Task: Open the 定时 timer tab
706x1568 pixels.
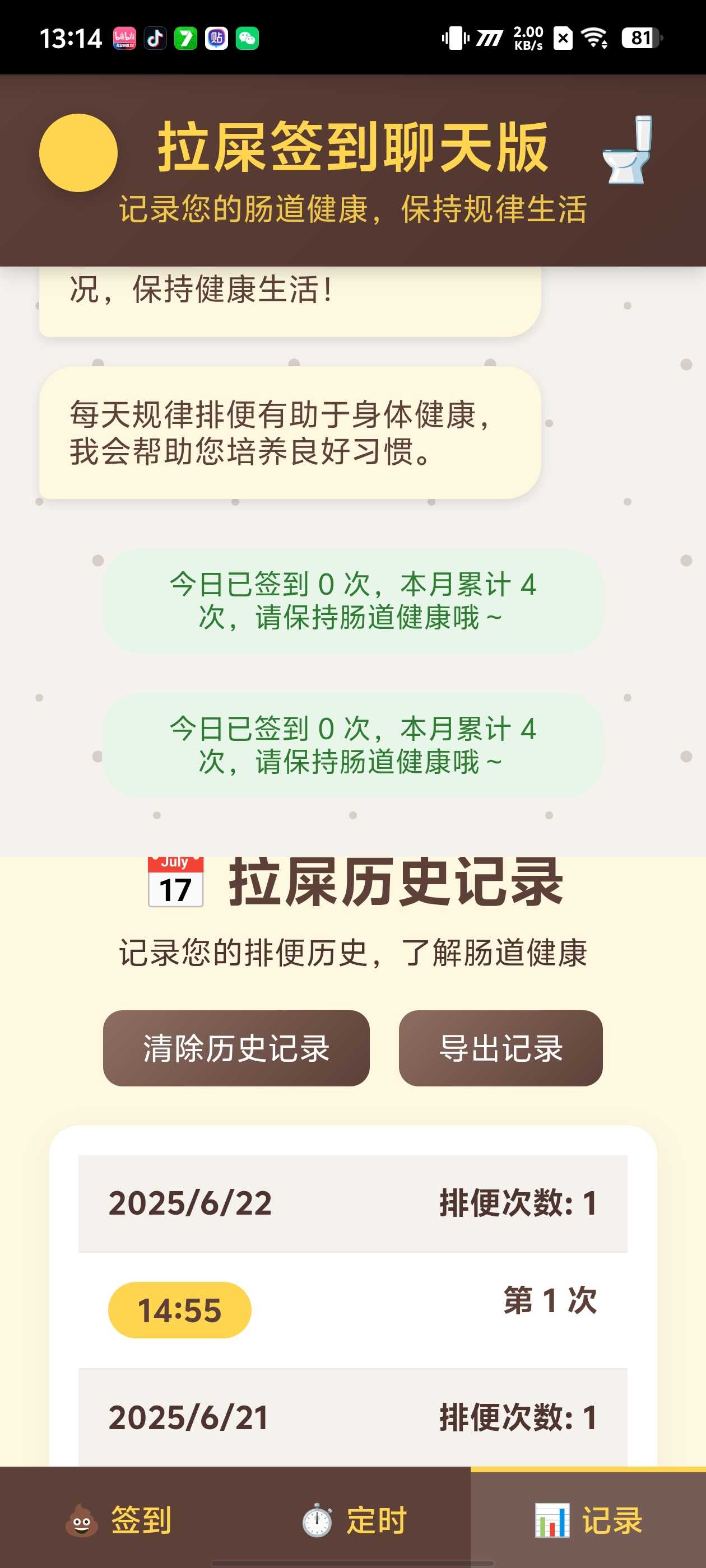Action: click(354, 1519)
